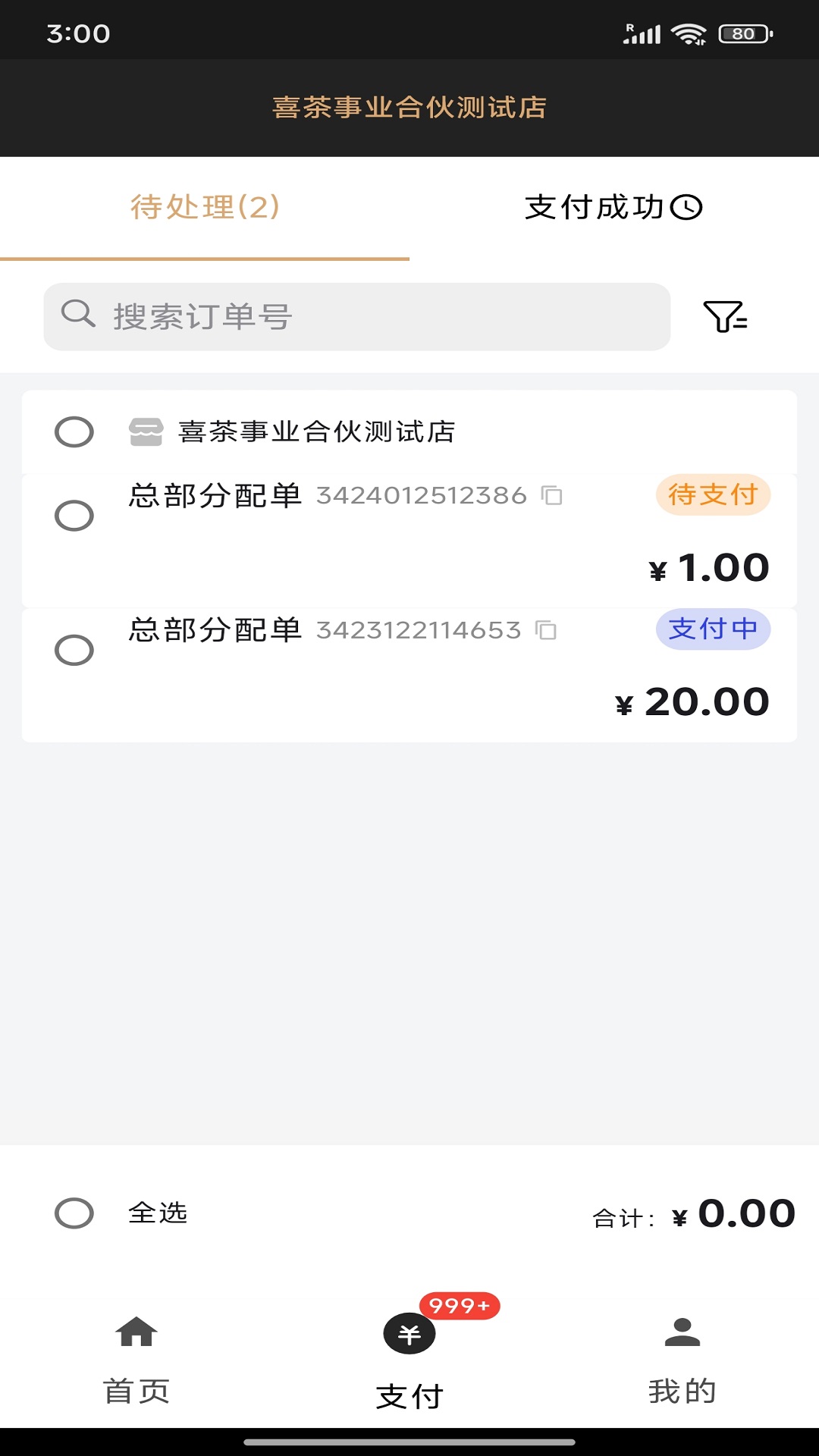The height and width of the screenshot is (1456, 819).
Task: Open the 待处理(2) tab
Action: pyautogui.click(x=205, y=206)
